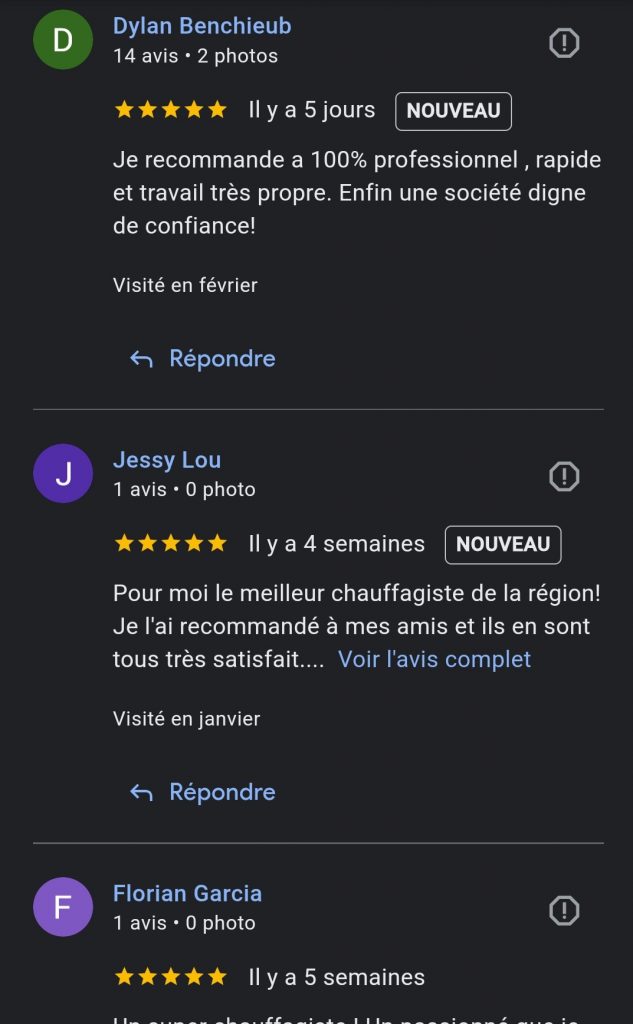Open Florian Garcia's profile

[187, 893]
